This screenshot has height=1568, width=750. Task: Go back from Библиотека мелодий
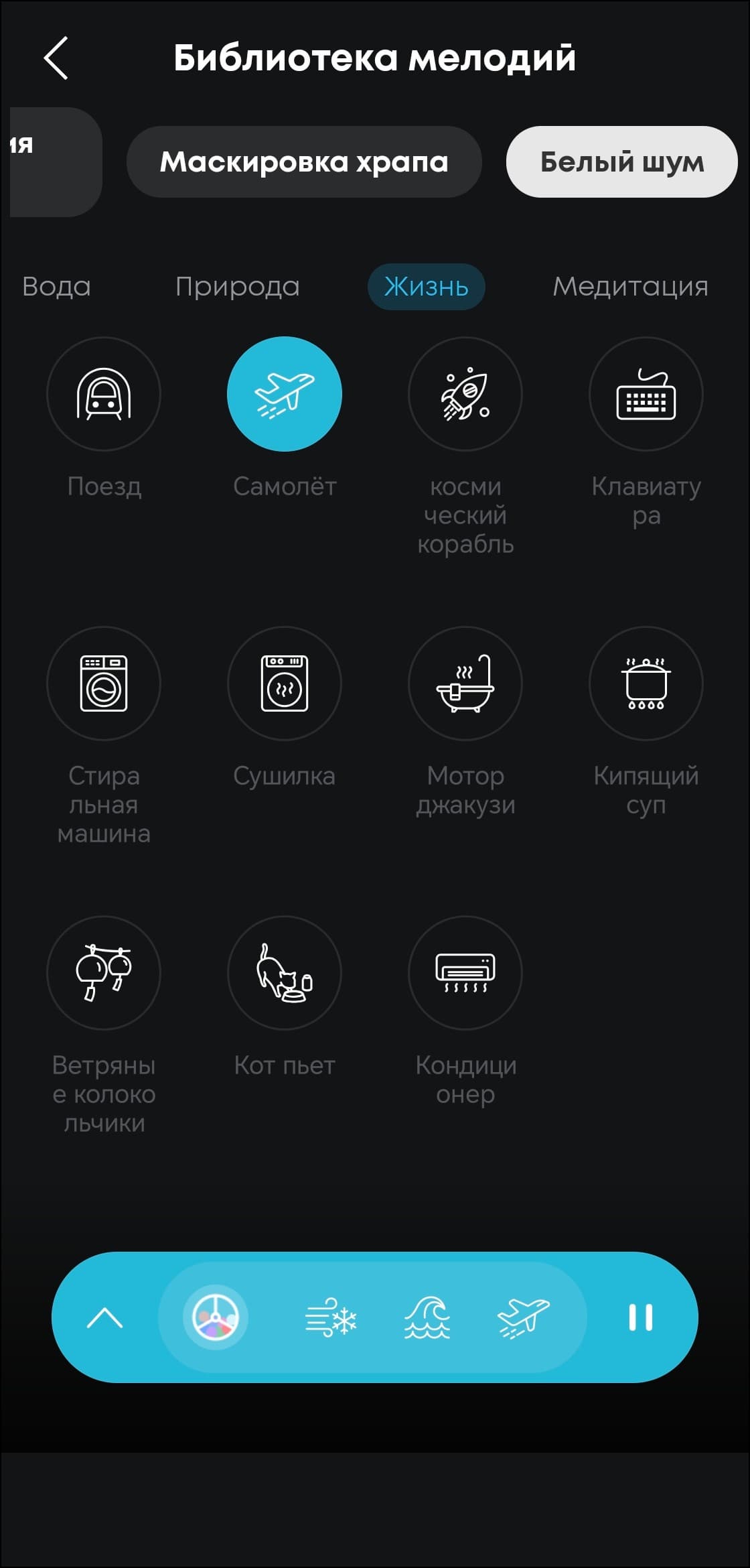pyautogui.click(x=56, y=58)
